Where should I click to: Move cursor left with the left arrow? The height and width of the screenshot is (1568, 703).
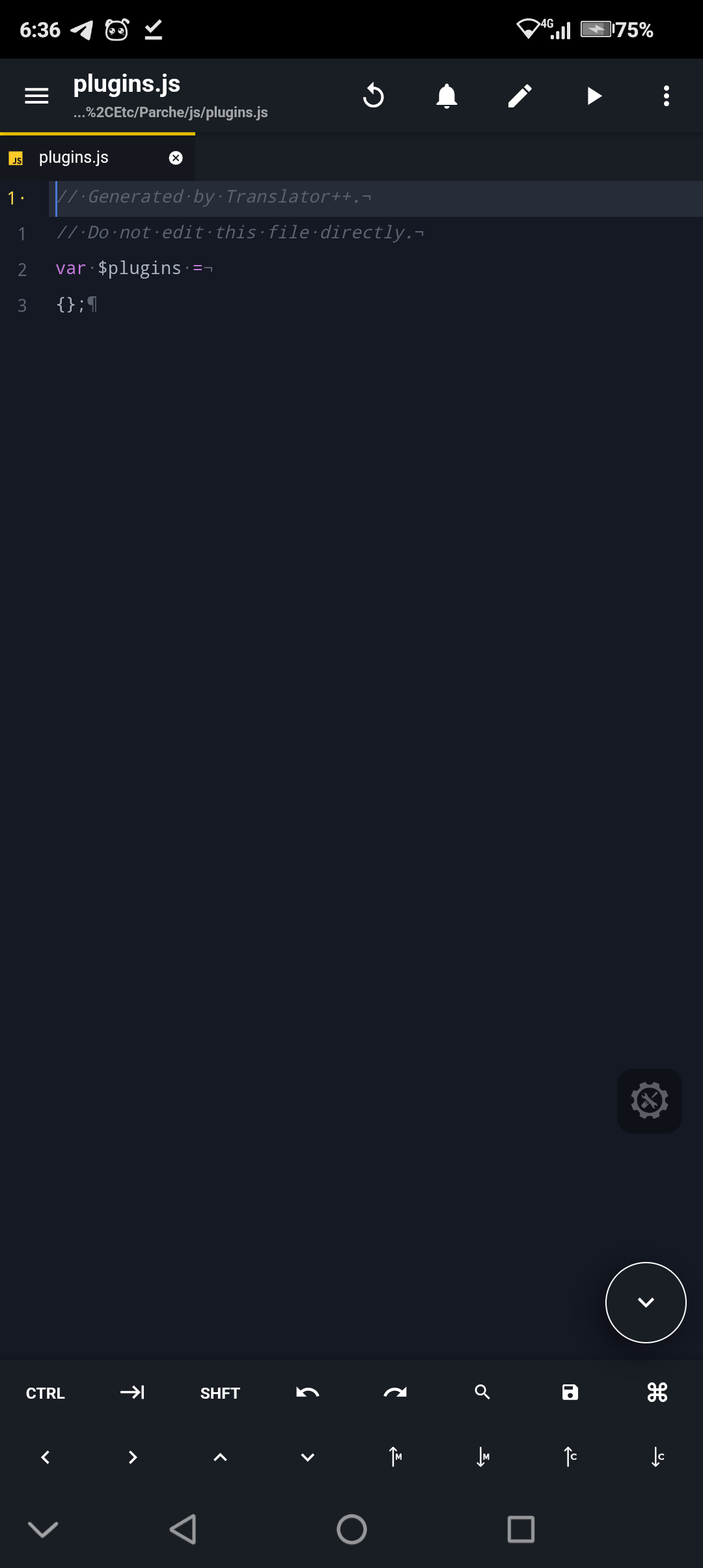[x=45, y=1457]
